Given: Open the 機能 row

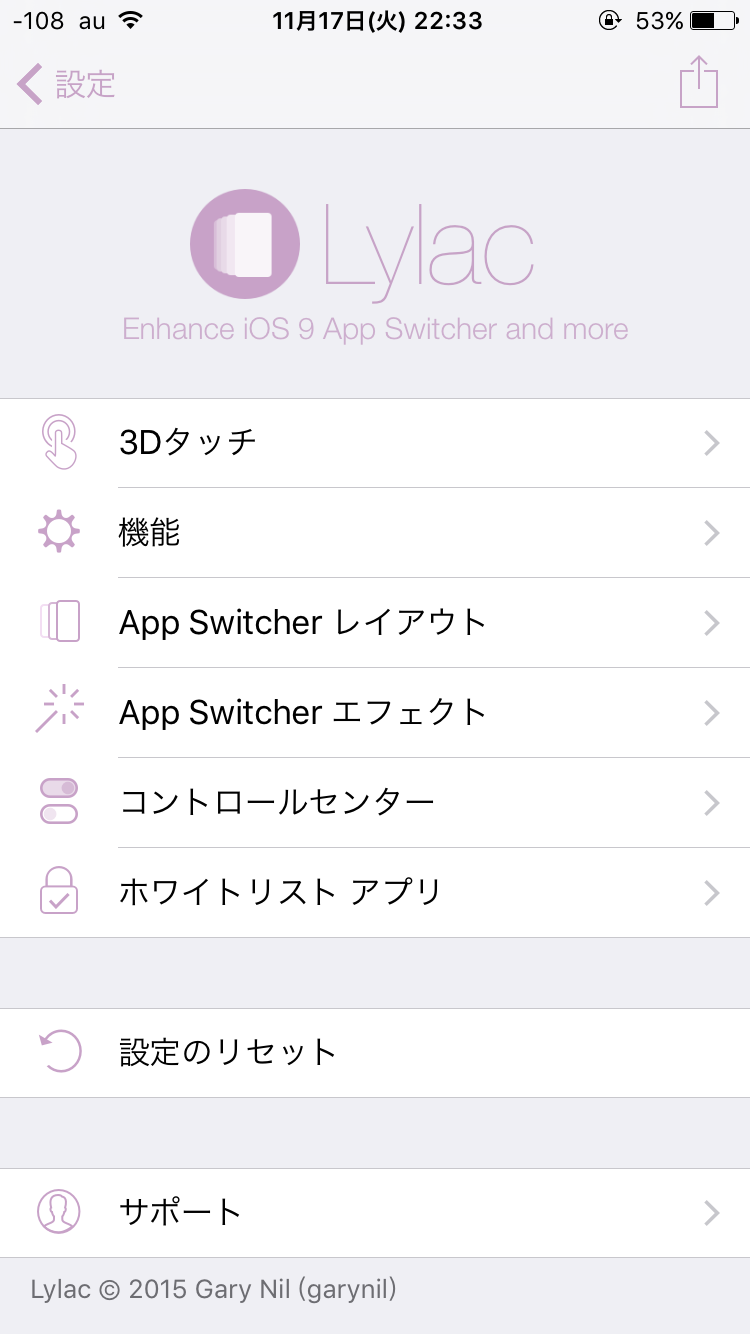Looking at the screenshot, I should (x=375, y=533).
